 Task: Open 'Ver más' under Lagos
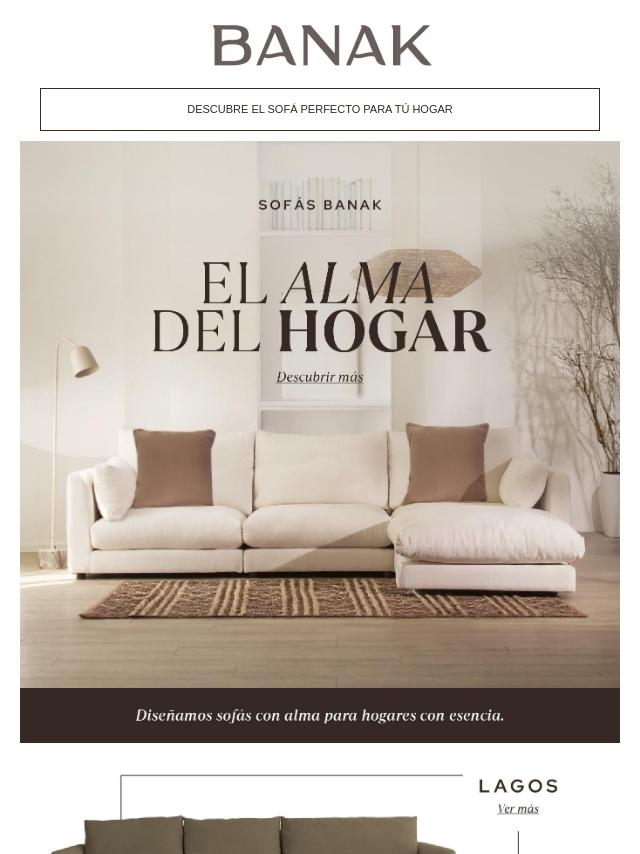coord(518,809)
